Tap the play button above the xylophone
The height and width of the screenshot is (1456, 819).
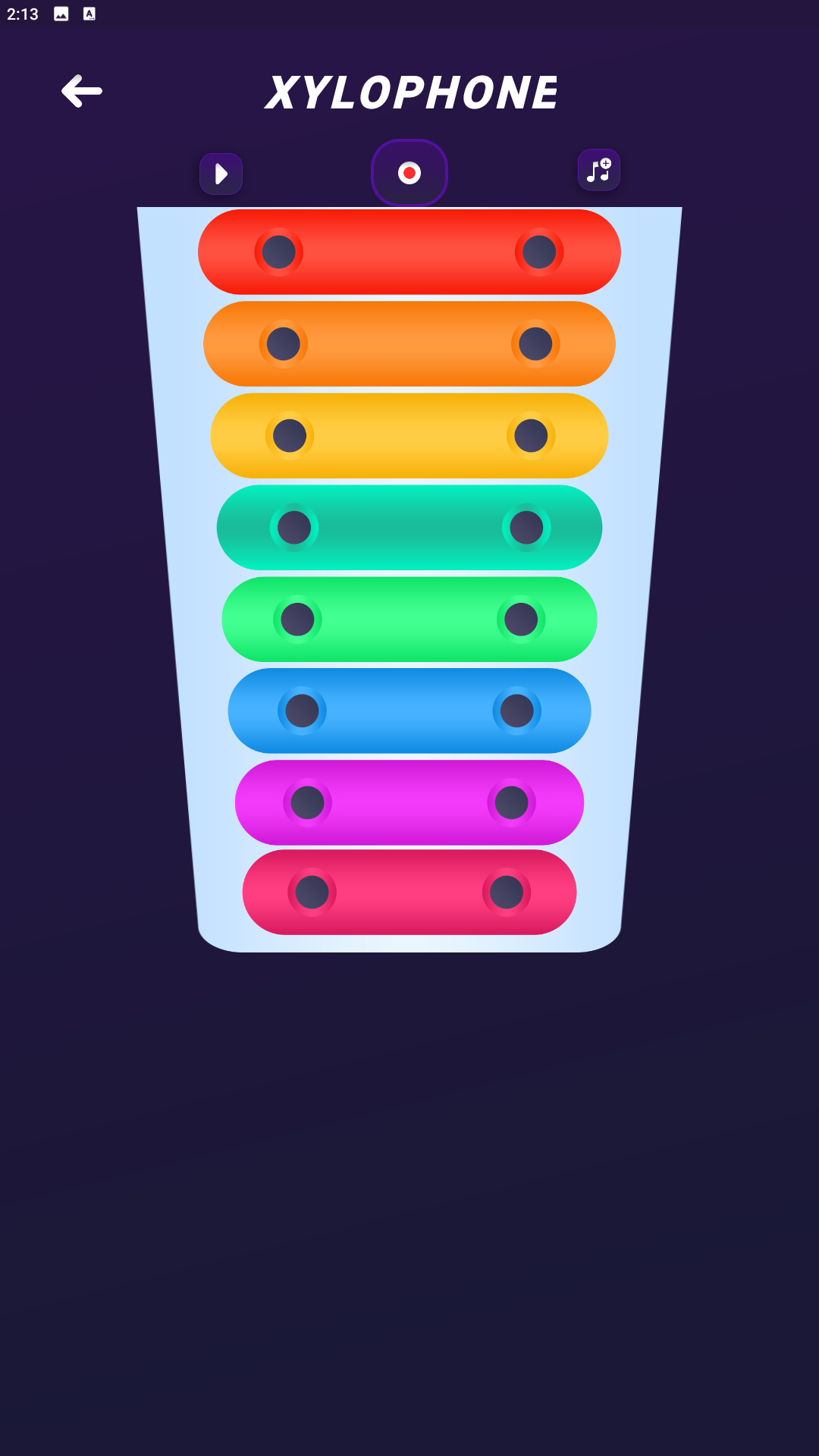coord(221,173)
